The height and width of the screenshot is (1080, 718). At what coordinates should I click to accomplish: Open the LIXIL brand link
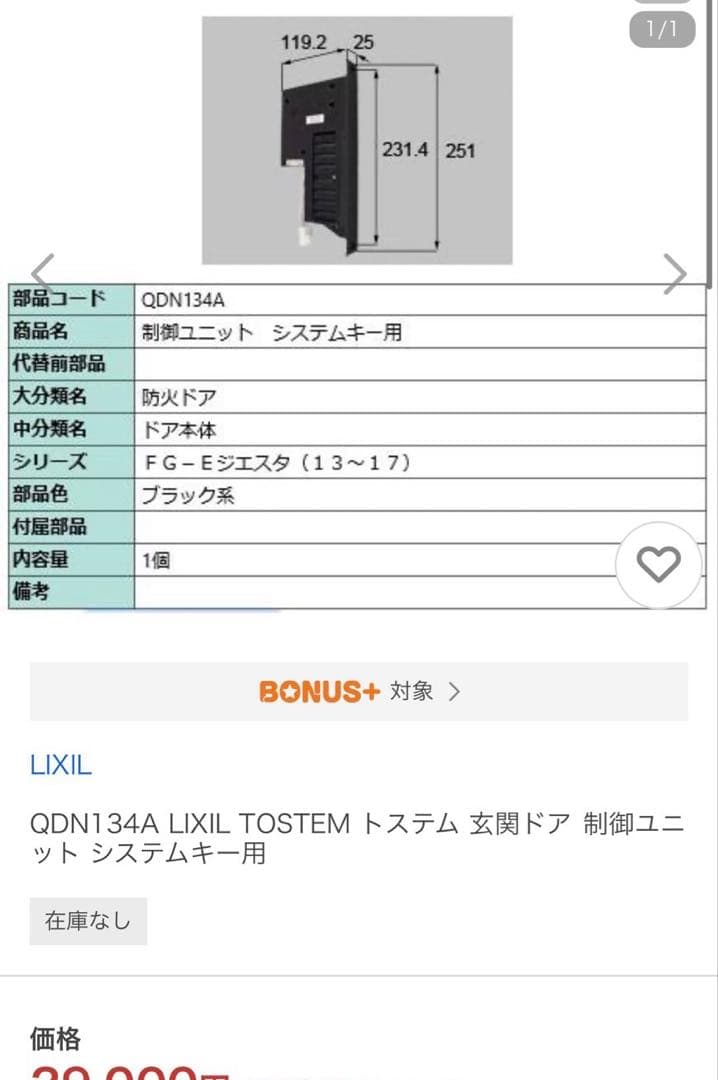[61, 766]
